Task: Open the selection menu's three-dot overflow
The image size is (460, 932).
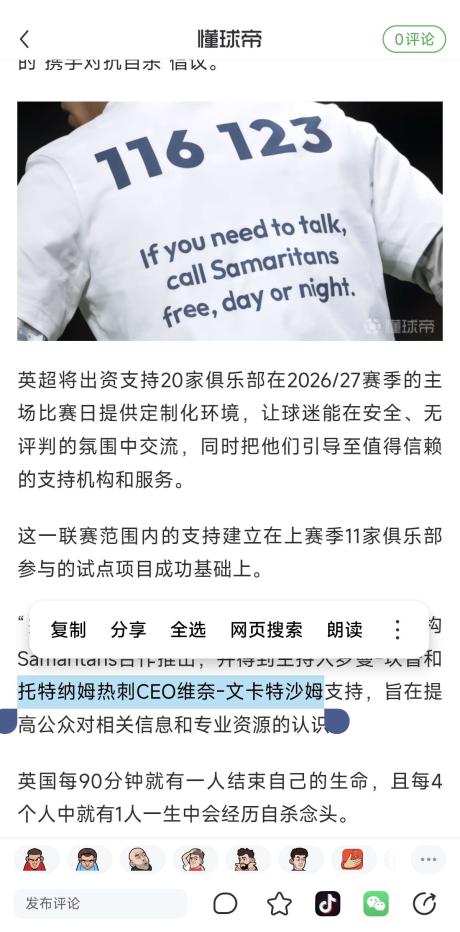Action: click(x=398, y=630)
